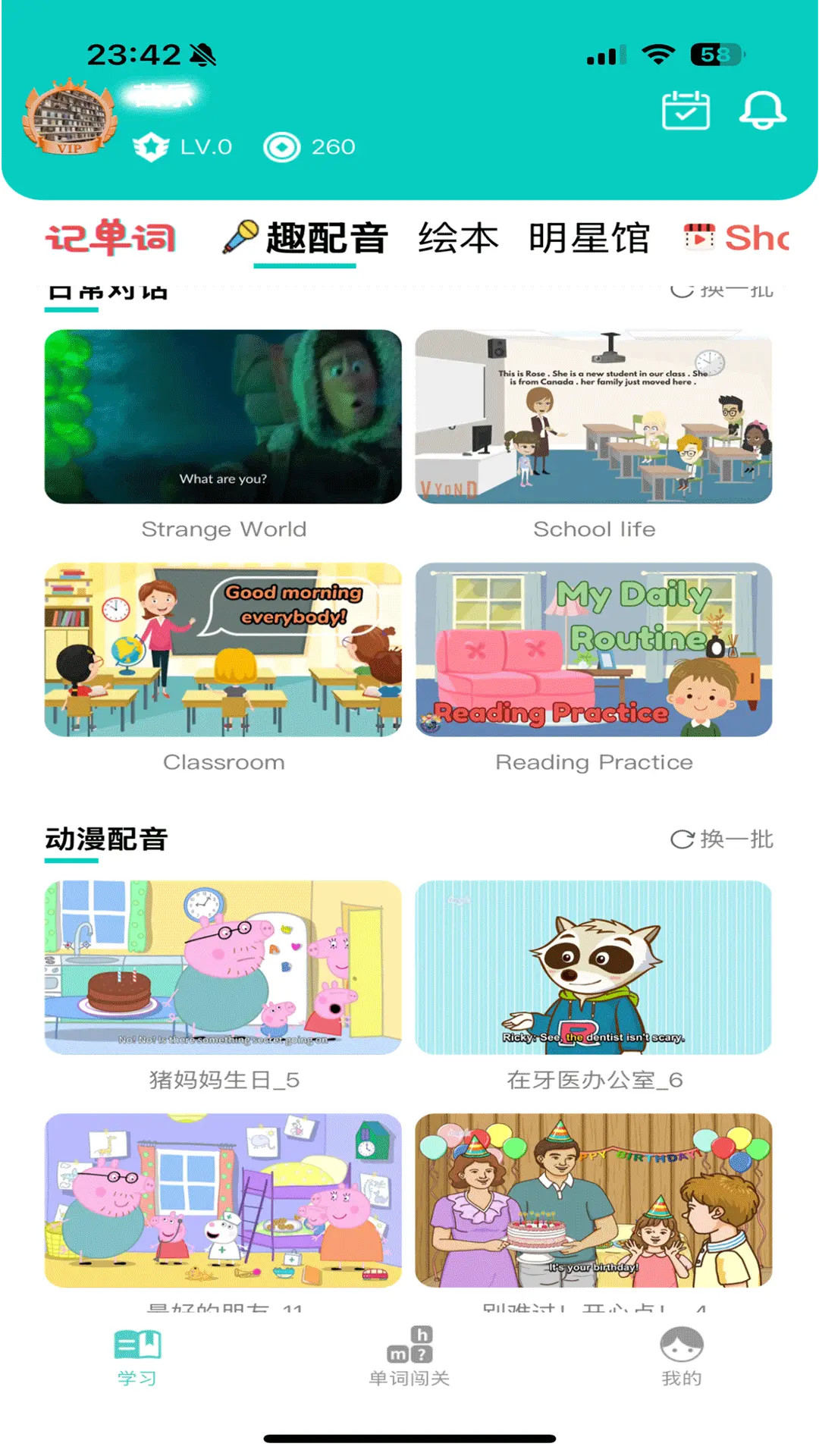
Task: Go to the 我的 tab
Action: (681, 1357)
